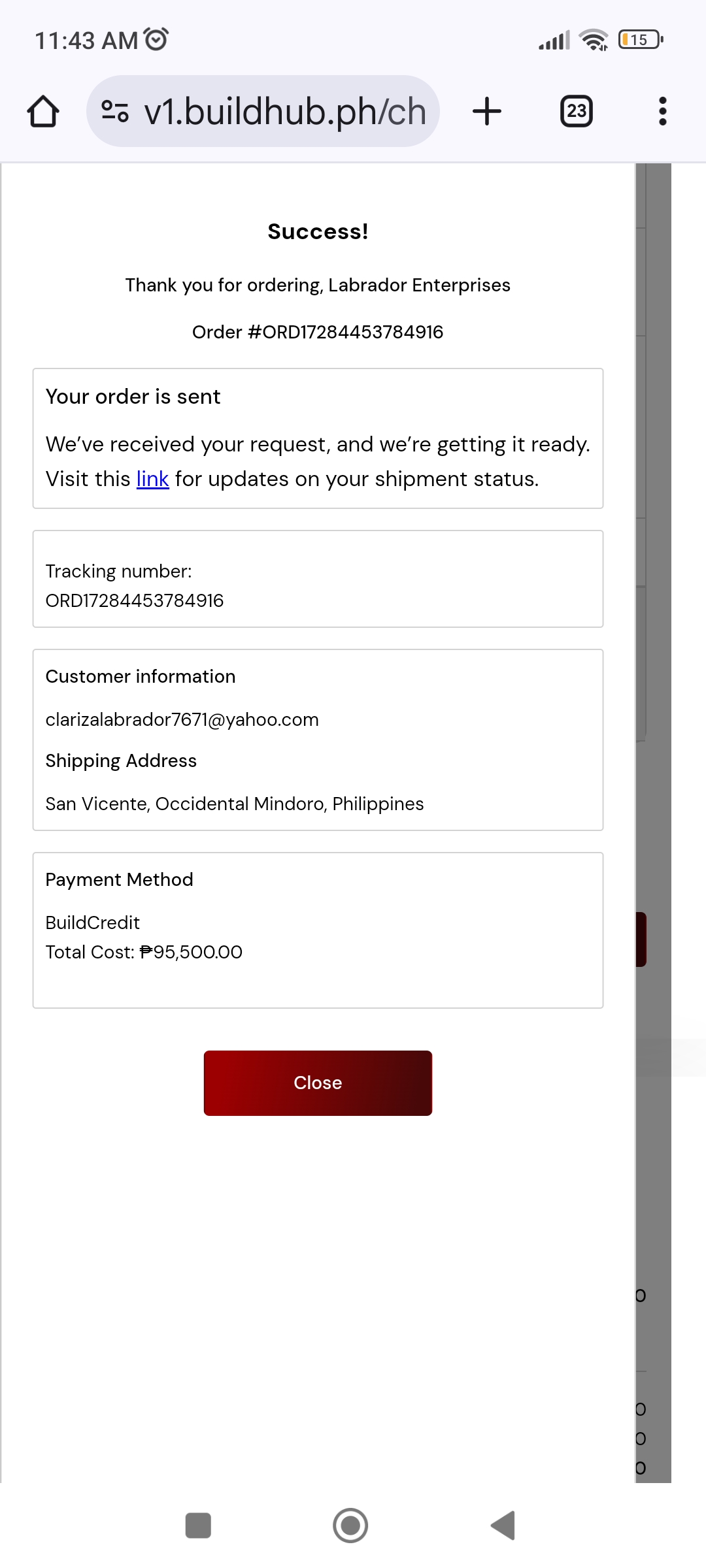The image size is (706, 1568).
Task: Go back using system back button
Action: point(503,1526)
